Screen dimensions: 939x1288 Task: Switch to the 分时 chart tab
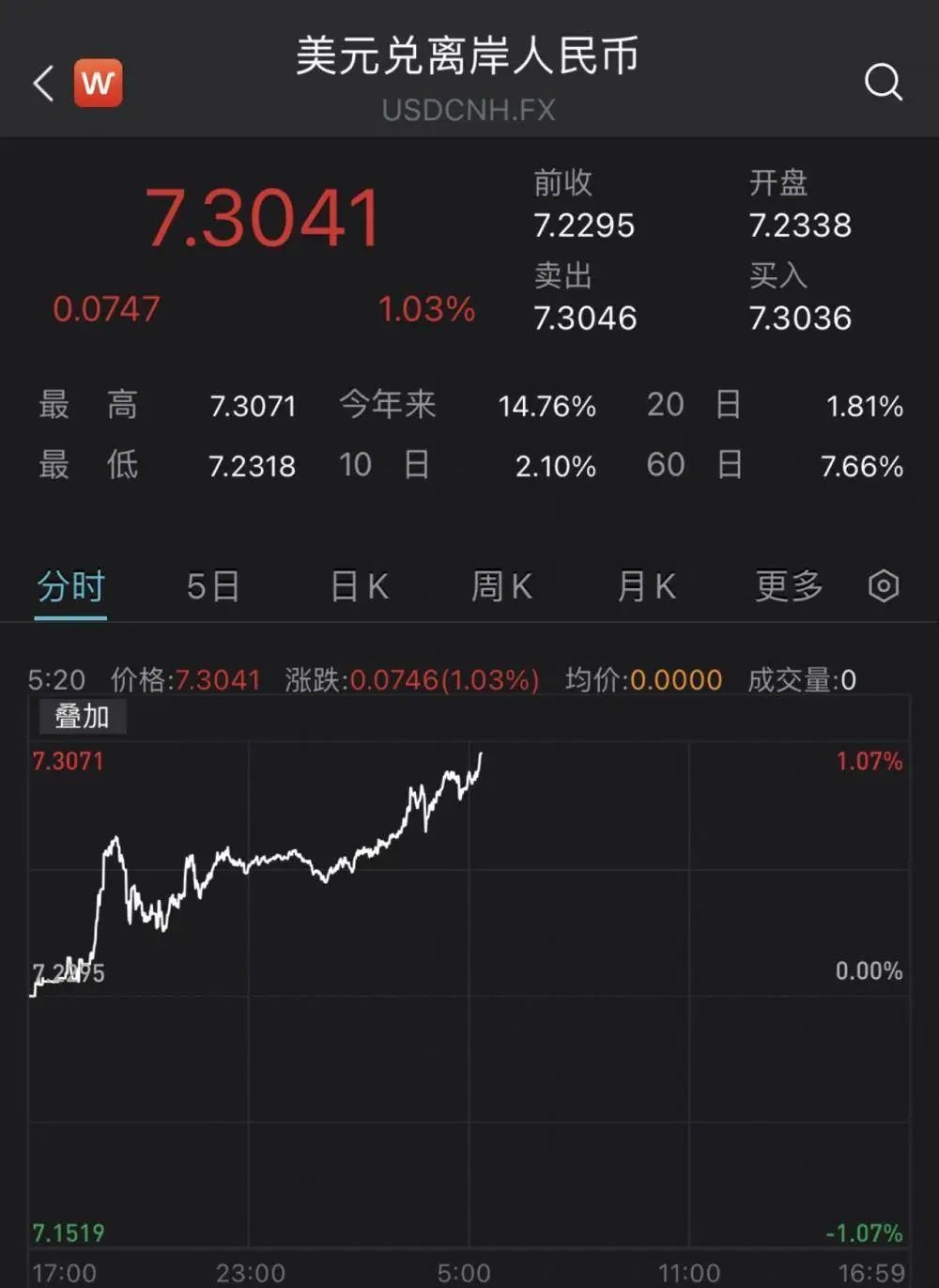pos(70,587)
